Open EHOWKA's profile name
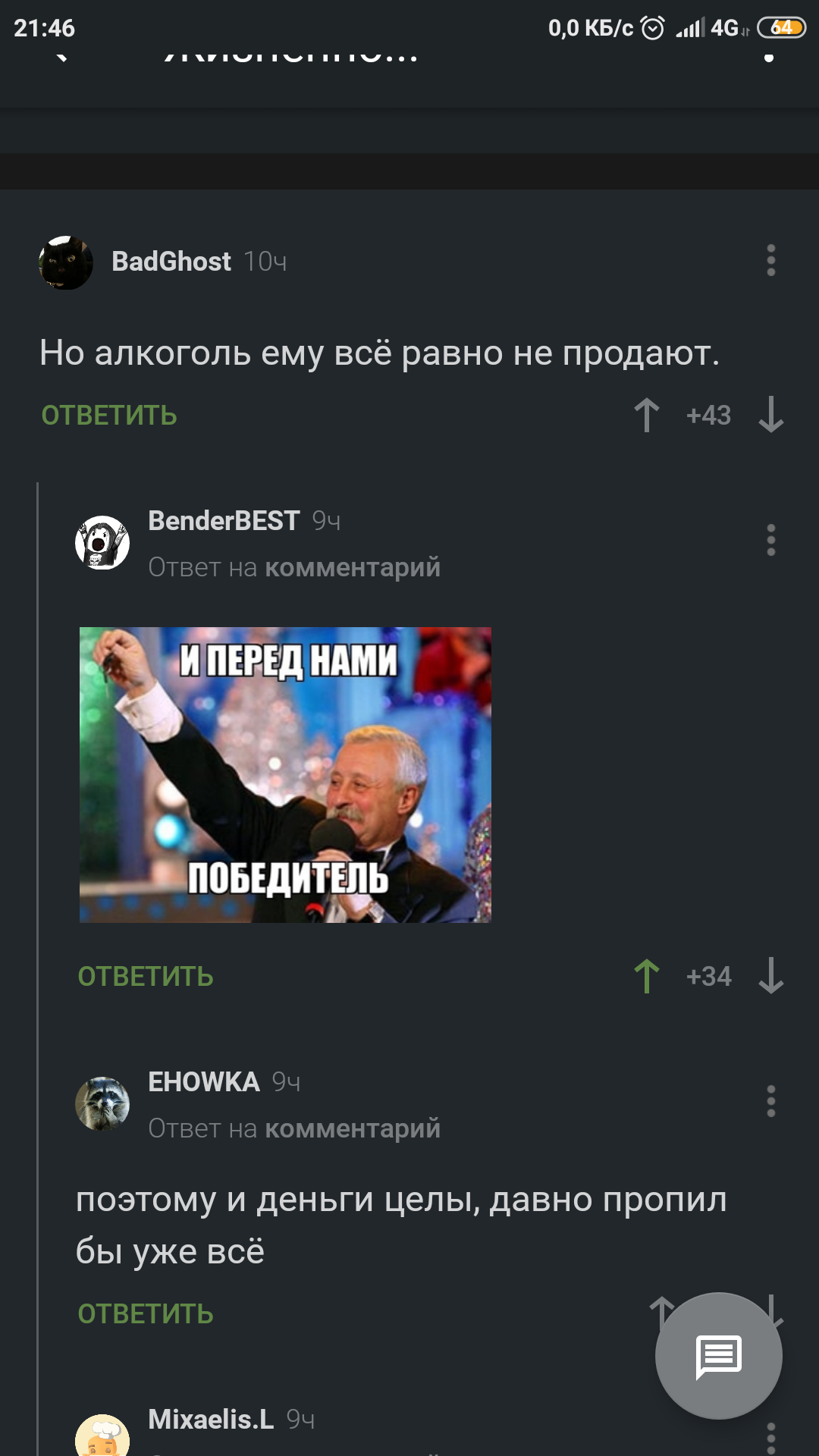Viewport: 819px width, 1456px height. [x=203, y=1082]
